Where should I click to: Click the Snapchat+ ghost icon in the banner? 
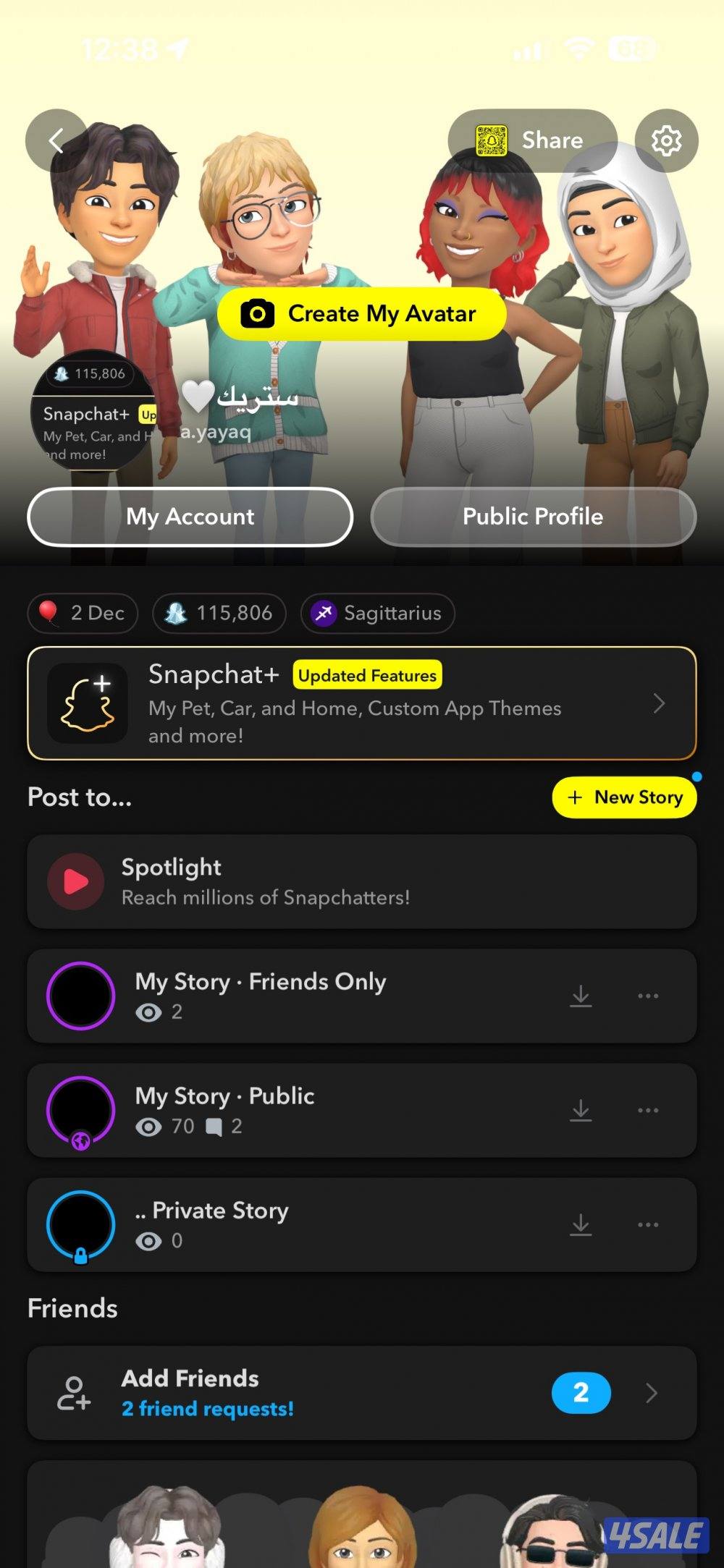tap(88, 703)
